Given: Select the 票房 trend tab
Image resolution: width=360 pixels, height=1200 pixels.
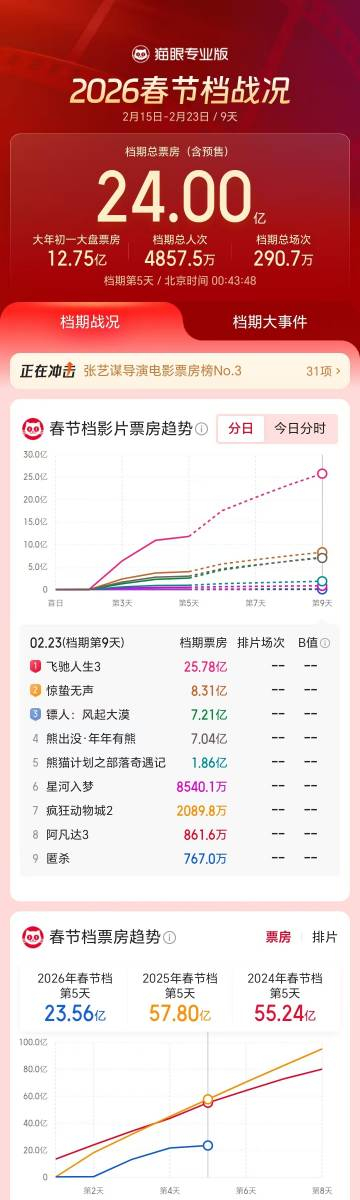Looking at the screenshot, I should 278,937.
